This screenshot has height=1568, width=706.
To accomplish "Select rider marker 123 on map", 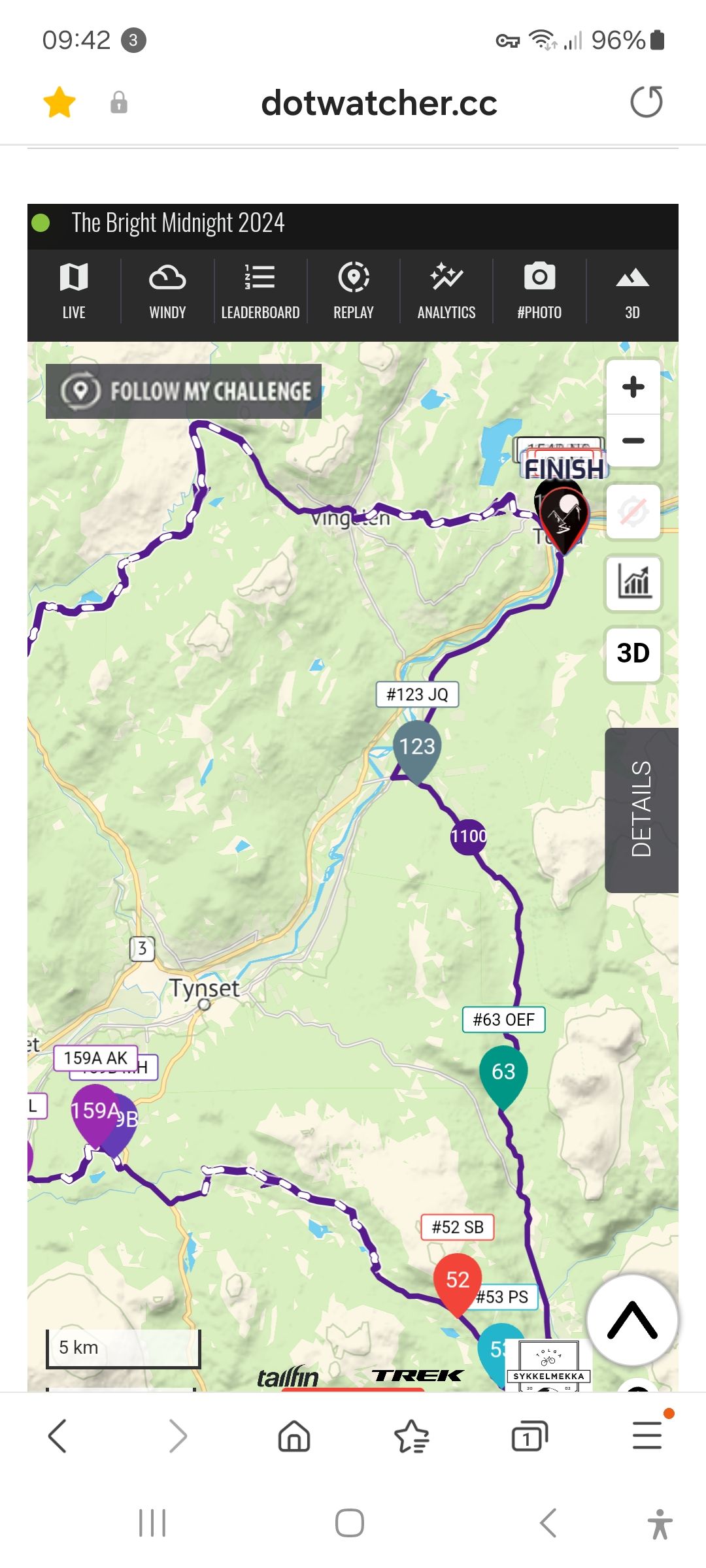I will [417, 748].
